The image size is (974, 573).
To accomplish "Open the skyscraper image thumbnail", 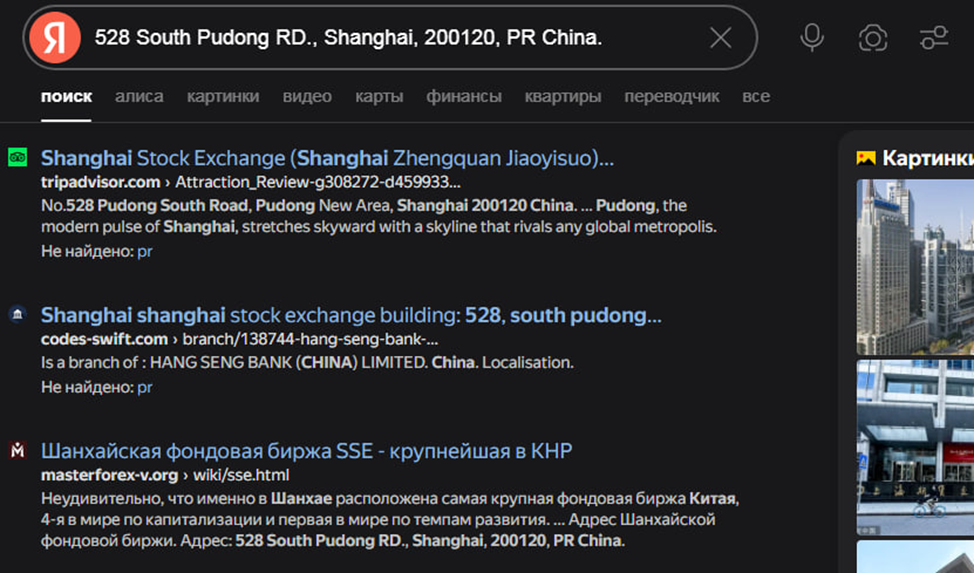I will [x=915, y=267].
